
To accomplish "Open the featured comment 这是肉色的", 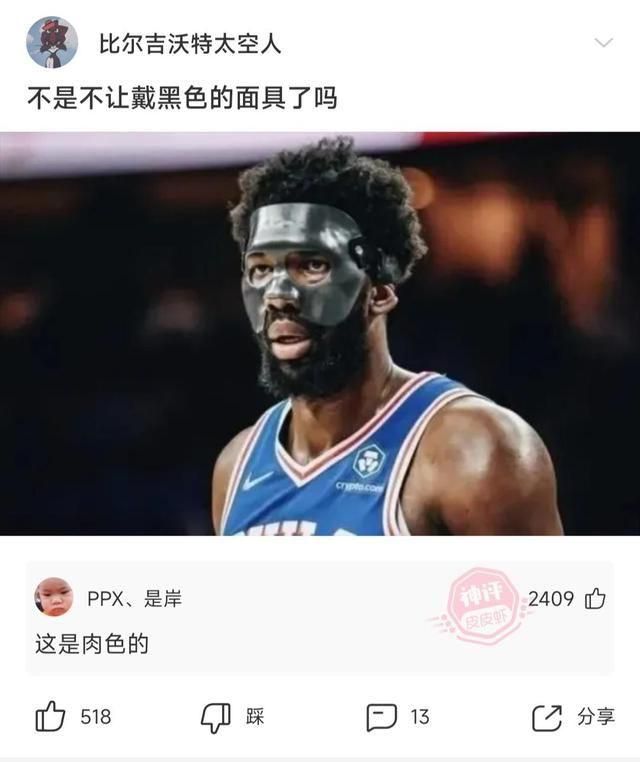I will coord(92,644).
